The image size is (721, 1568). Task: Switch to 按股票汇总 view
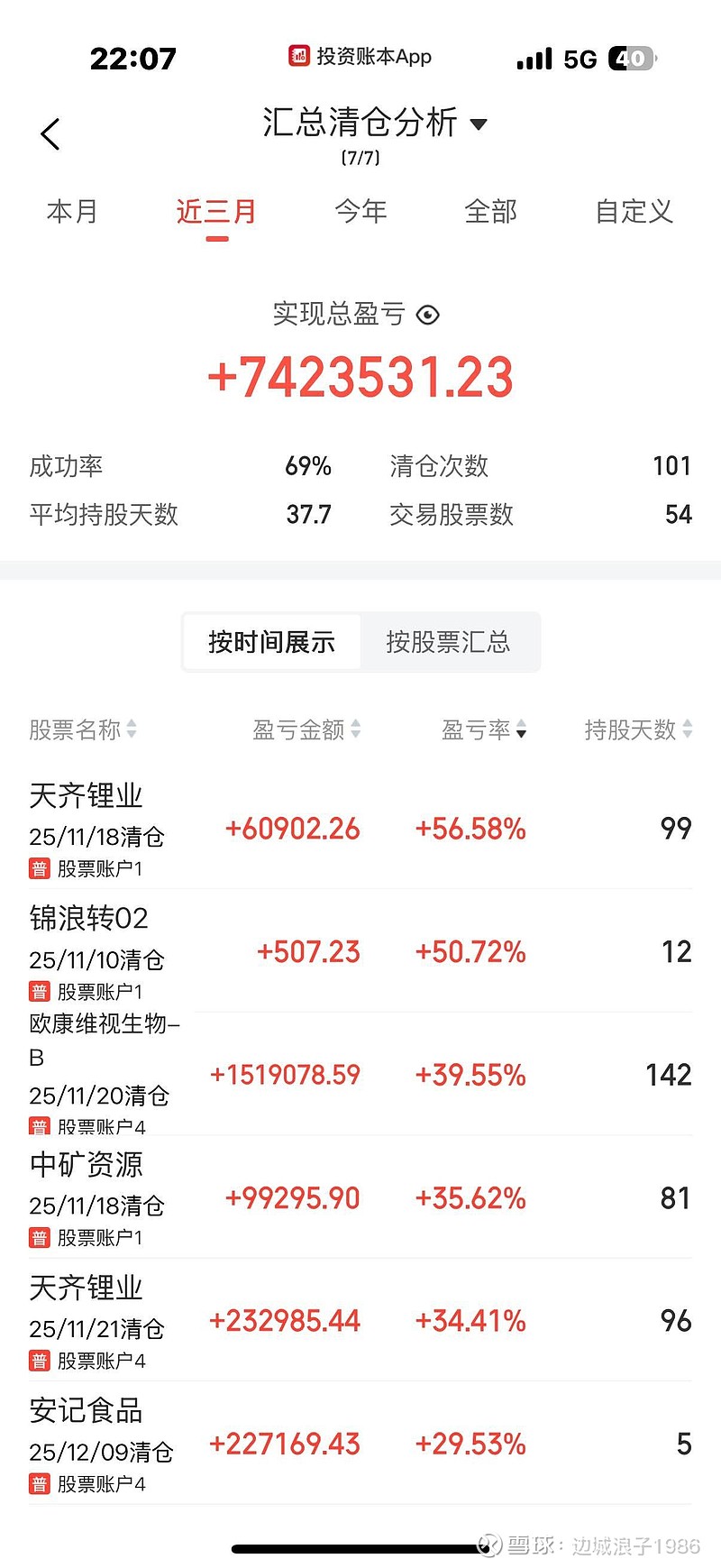tap(452, 642)
